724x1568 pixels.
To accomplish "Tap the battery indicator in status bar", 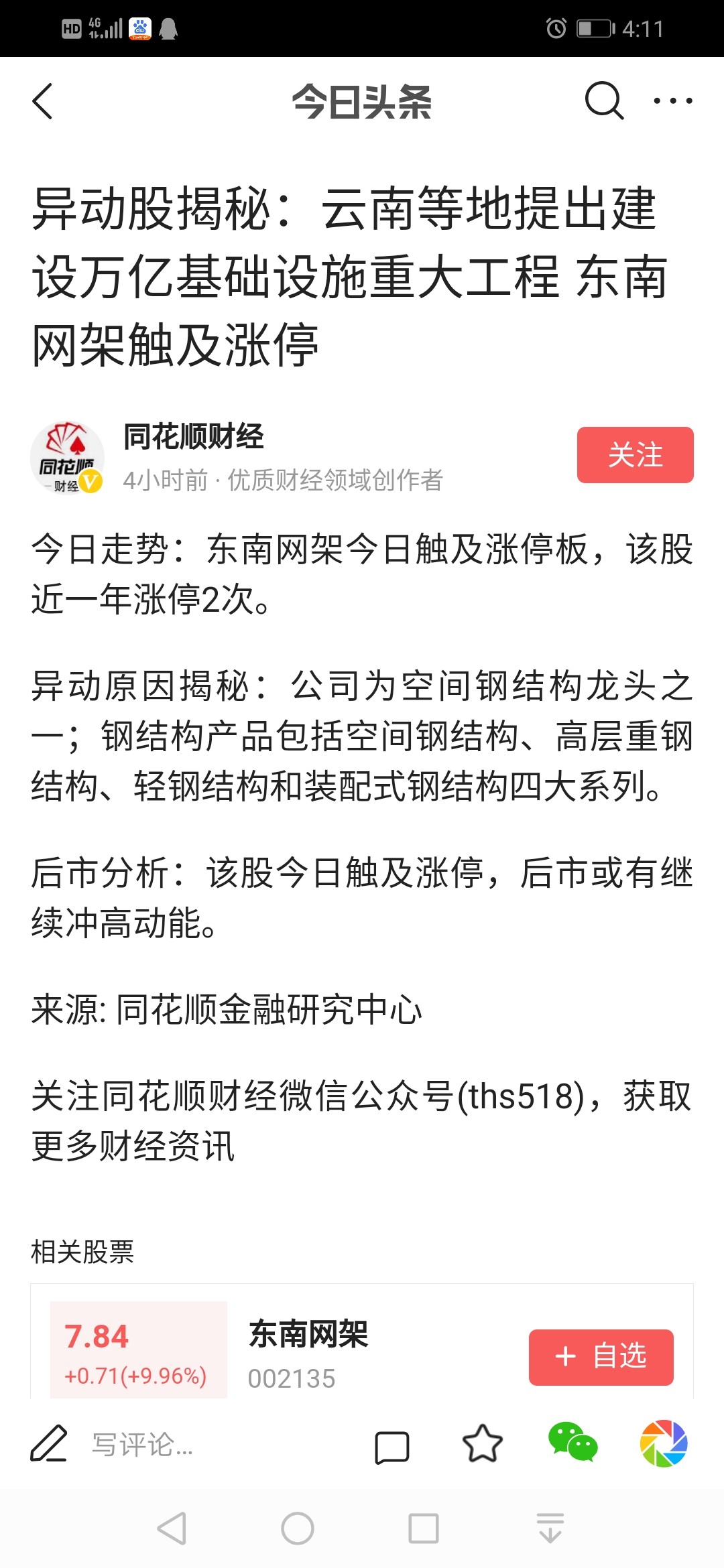I will 592,29.
